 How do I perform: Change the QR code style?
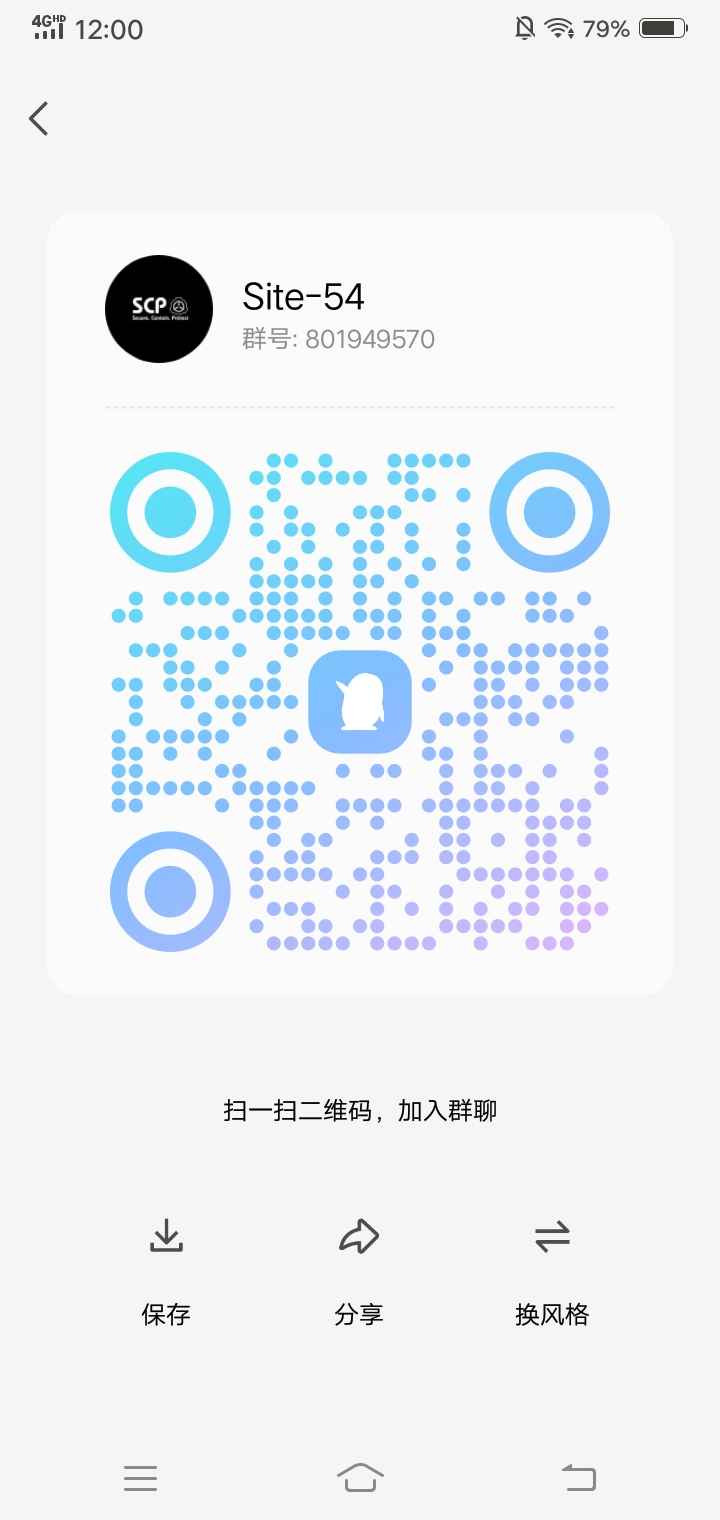(x=552, y=1270)
